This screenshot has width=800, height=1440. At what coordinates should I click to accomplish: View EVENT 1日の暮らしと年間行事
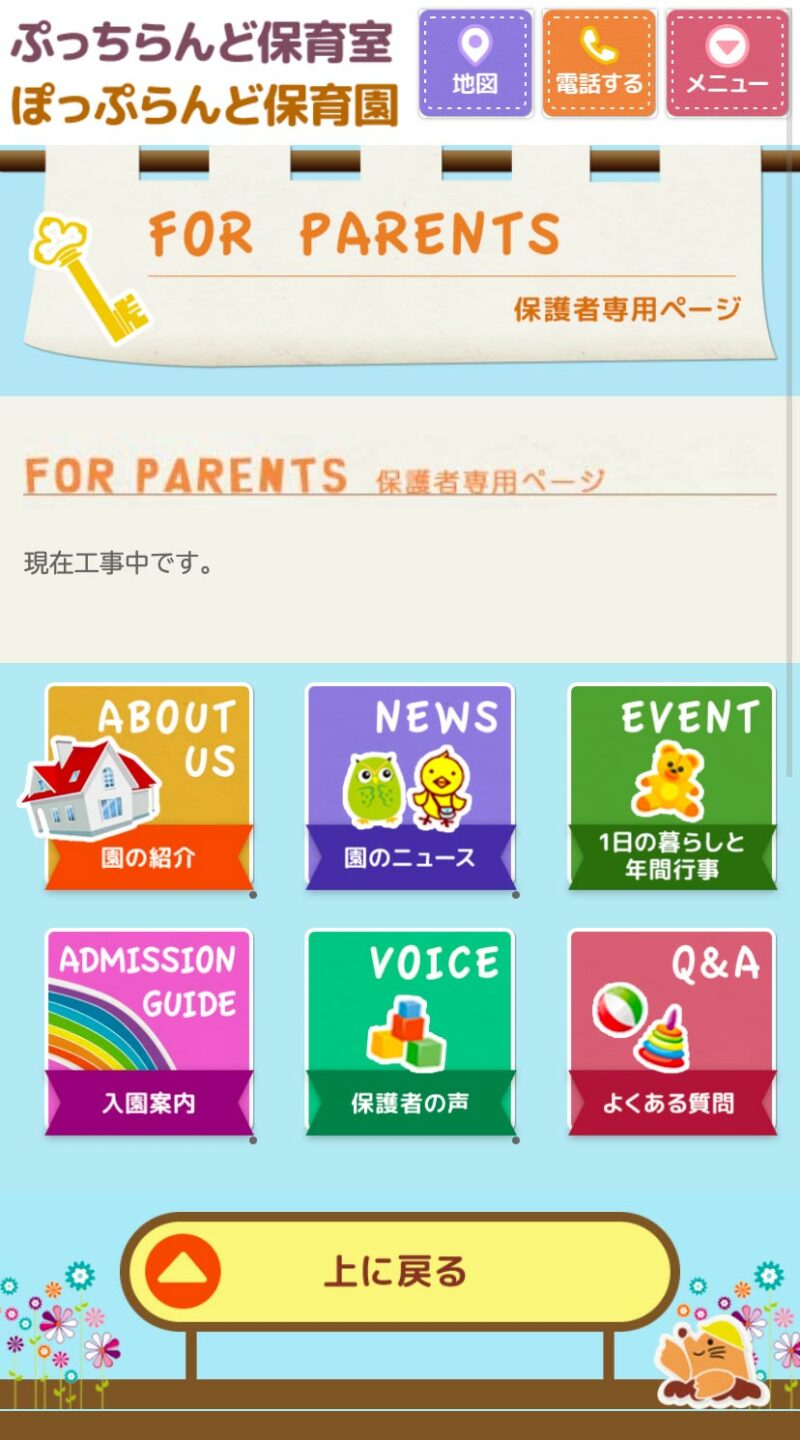(x=672, y=787)
